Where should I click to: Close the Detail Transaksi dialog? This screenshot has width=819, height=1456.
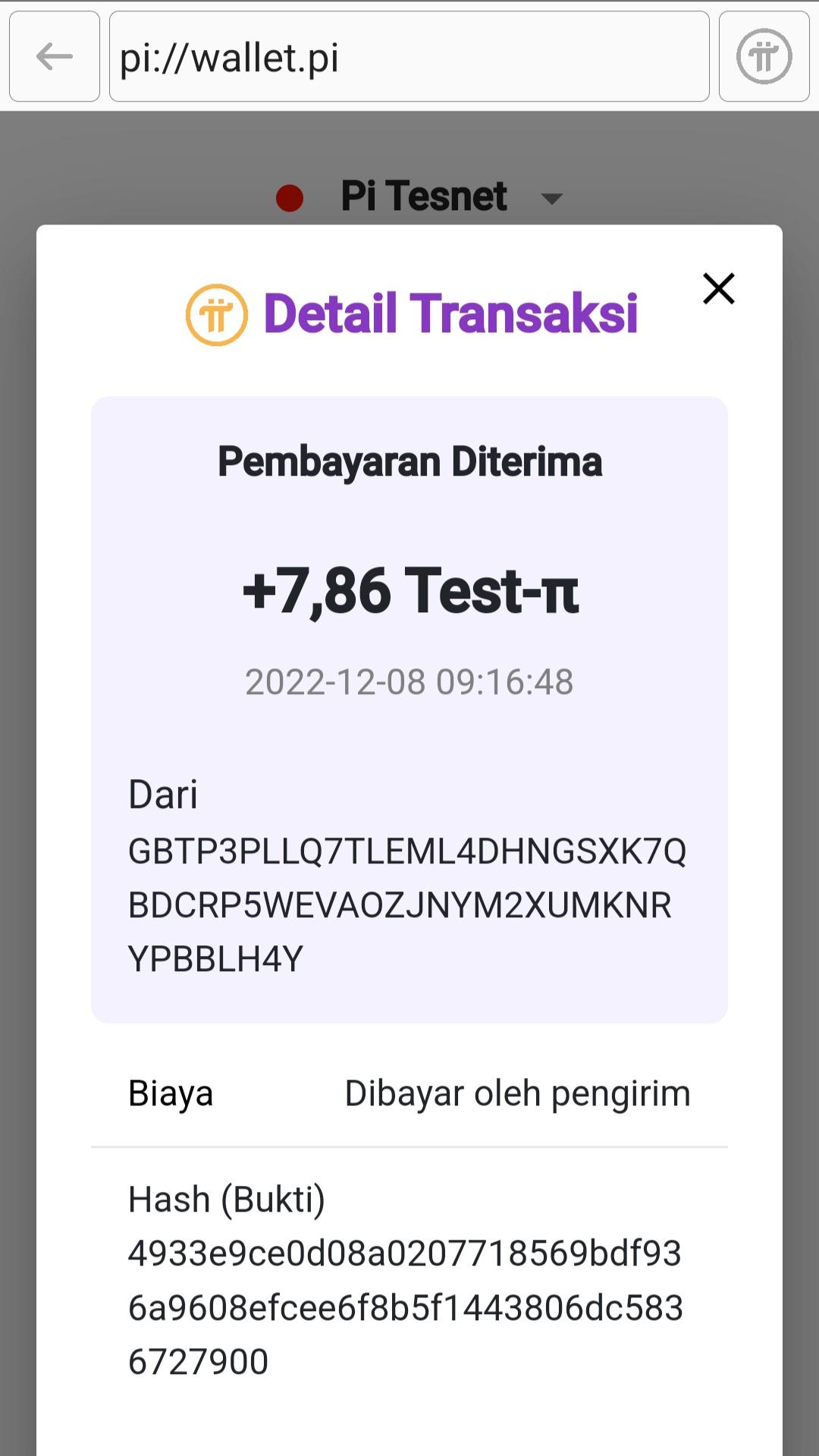point(718,289)
